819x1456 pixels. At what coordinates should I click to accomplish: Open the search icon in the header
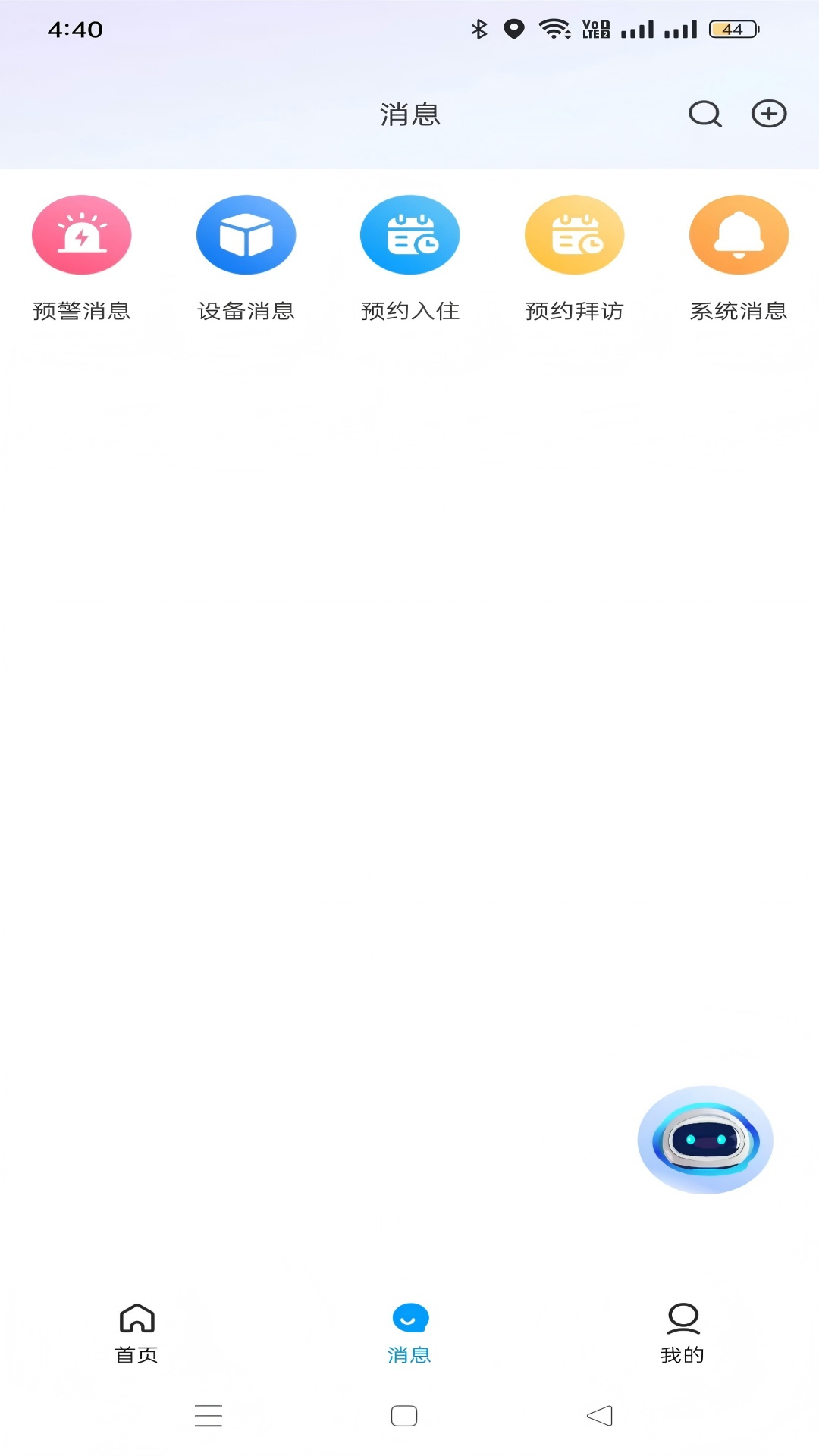click(x=704, y=114)
